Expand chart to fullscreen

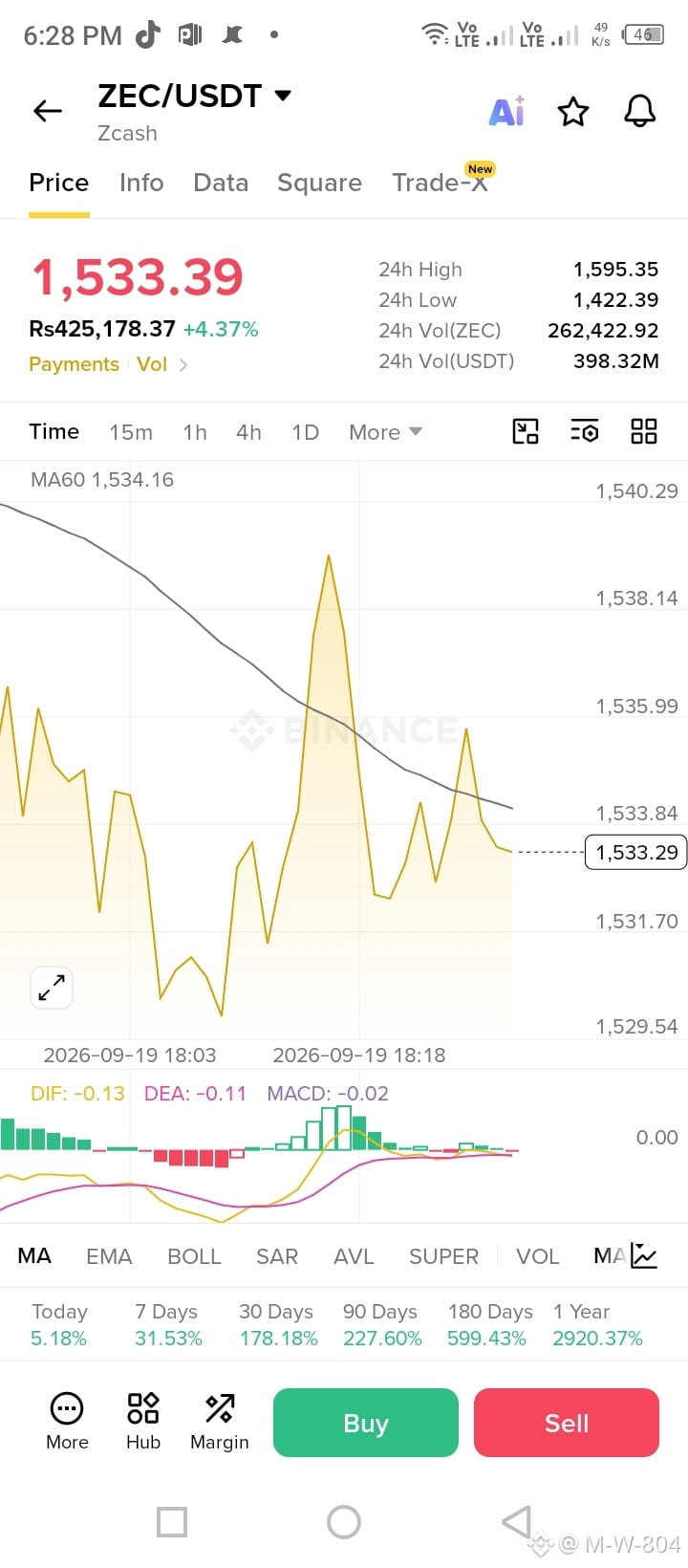pos(52,988)
